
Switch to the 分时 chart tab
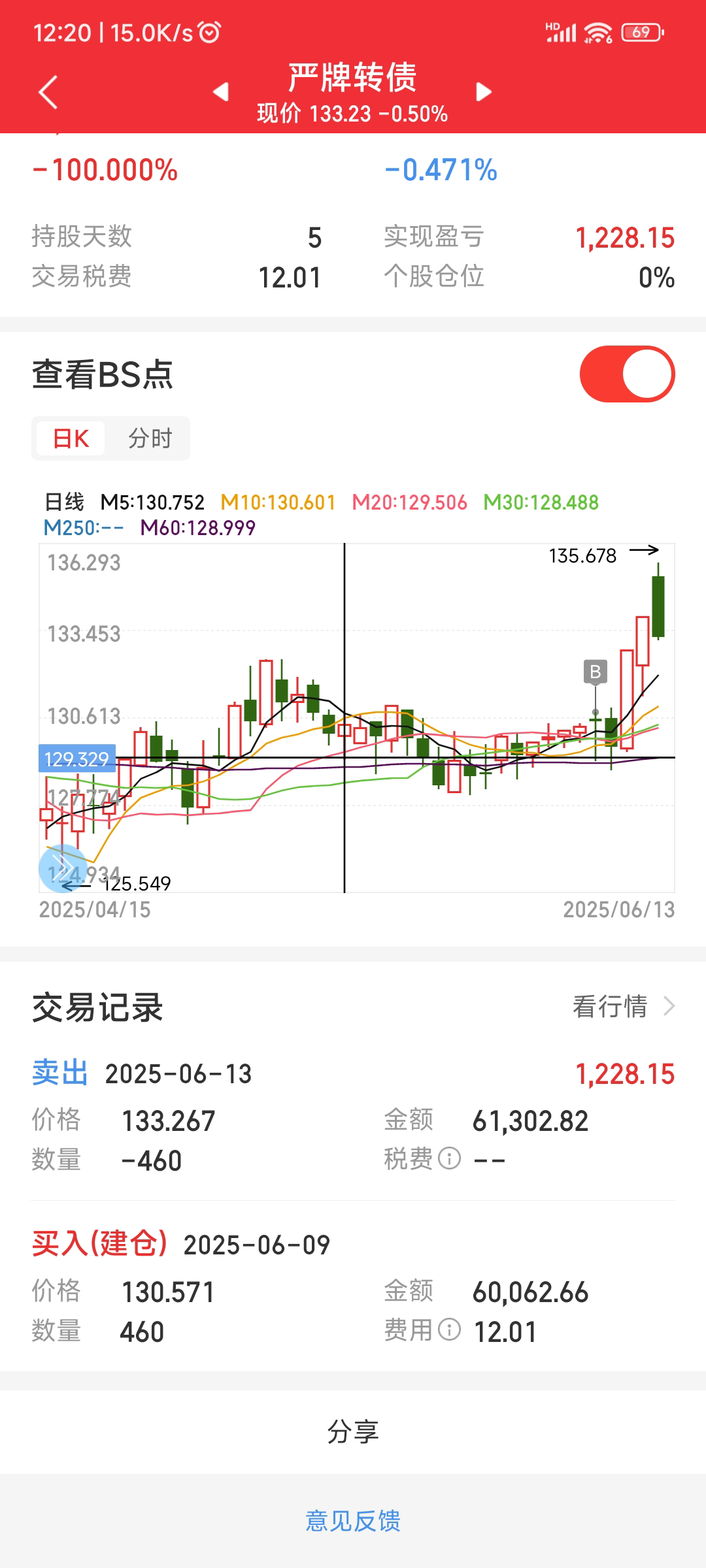[x=150, y=438]
